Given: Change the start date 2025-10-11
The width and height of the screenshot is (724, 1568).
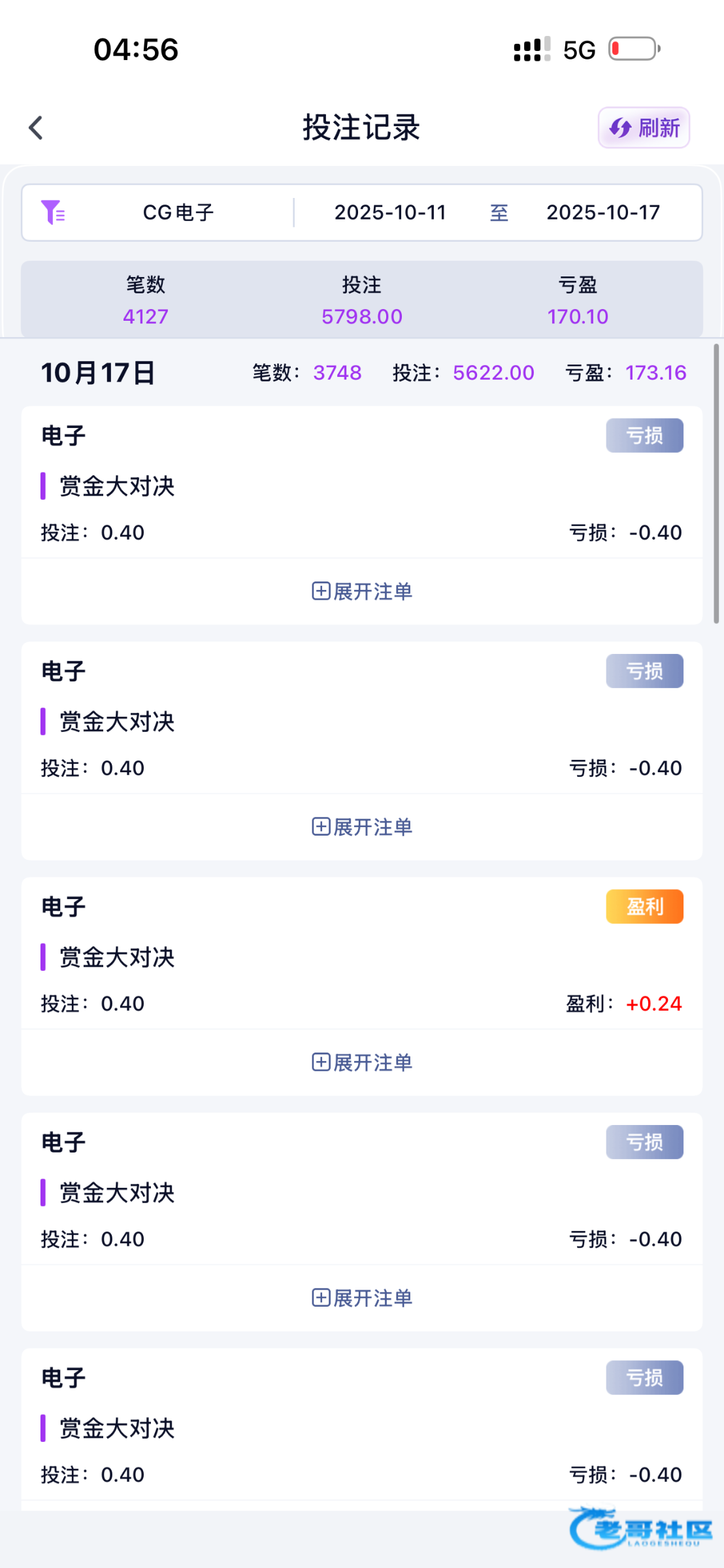Looking at the screenshot, I should (x=390, y=213).
